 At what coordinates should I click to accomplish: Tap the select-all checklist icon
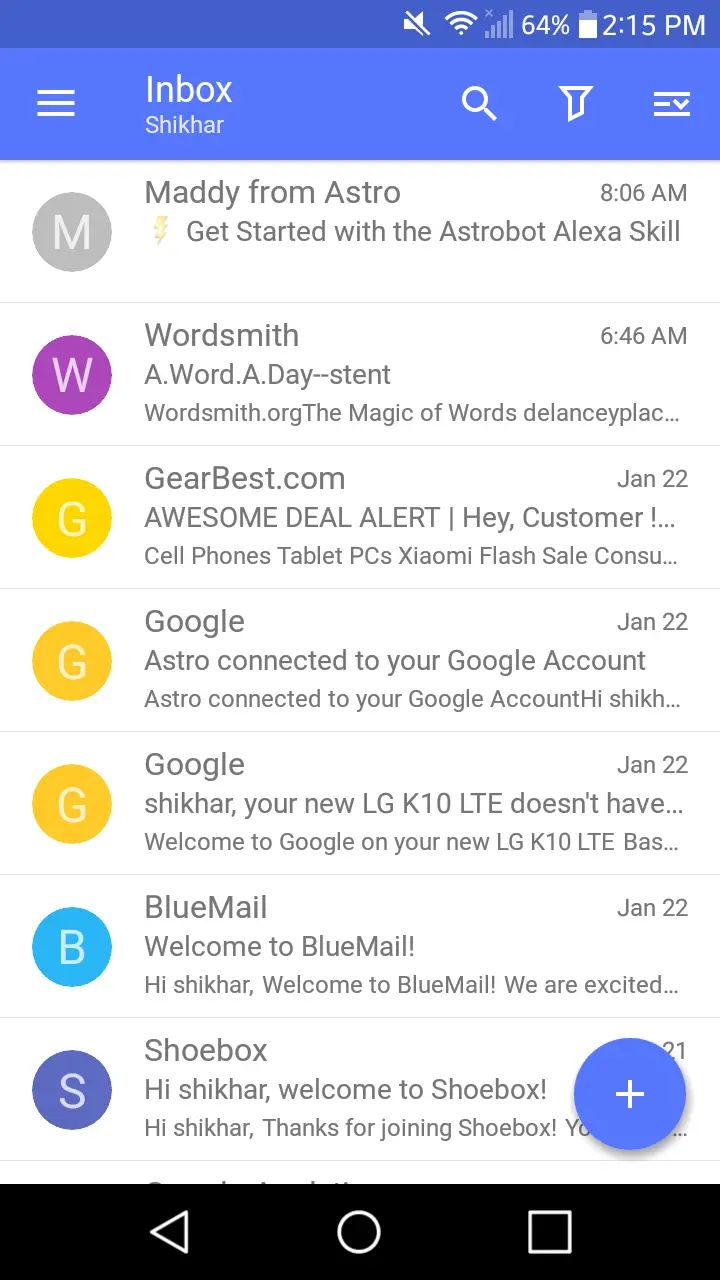671,103
